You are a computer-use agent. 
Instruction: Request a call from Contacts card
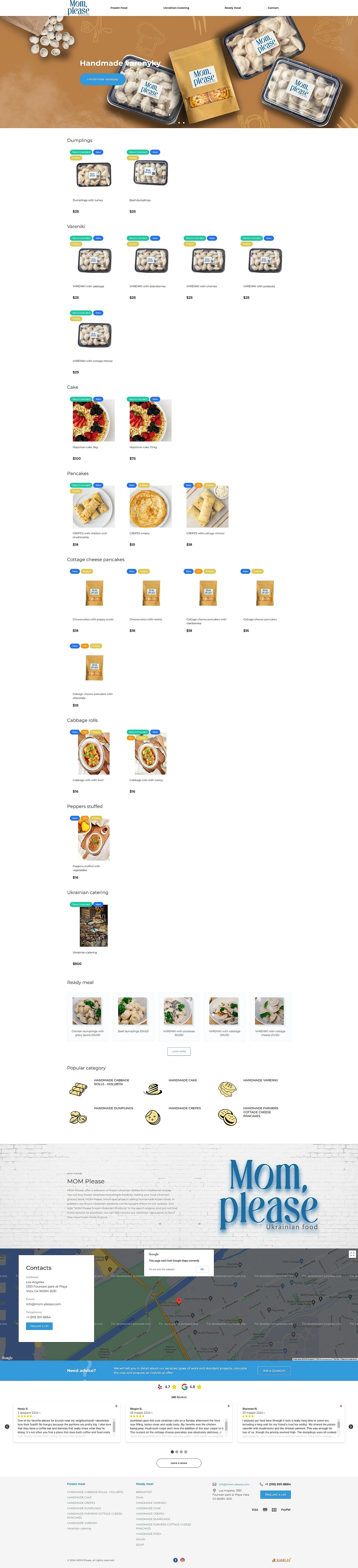point(39,1326)
